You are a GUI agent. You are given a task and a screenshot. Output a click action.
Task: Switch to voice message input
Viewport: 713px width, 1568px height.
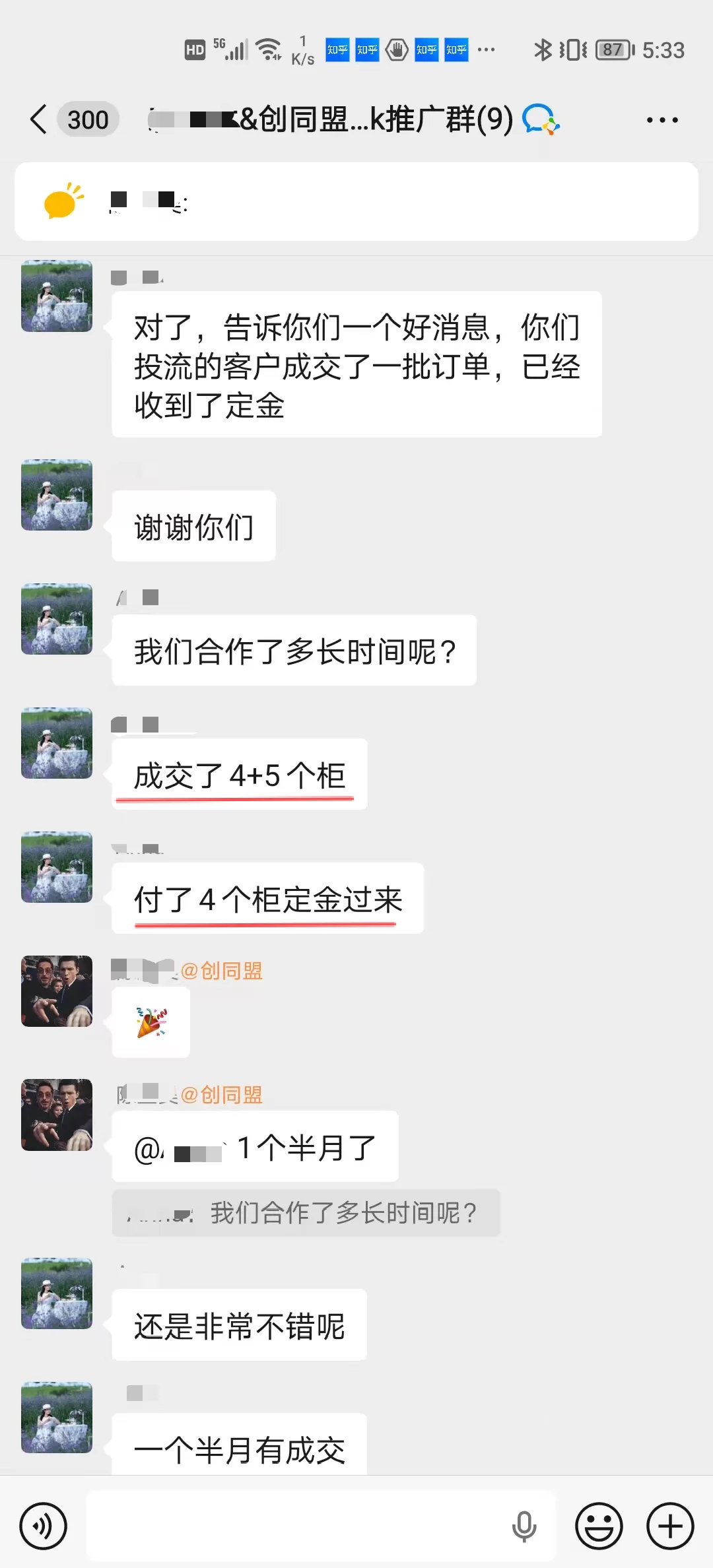[x=43, y=1526]
